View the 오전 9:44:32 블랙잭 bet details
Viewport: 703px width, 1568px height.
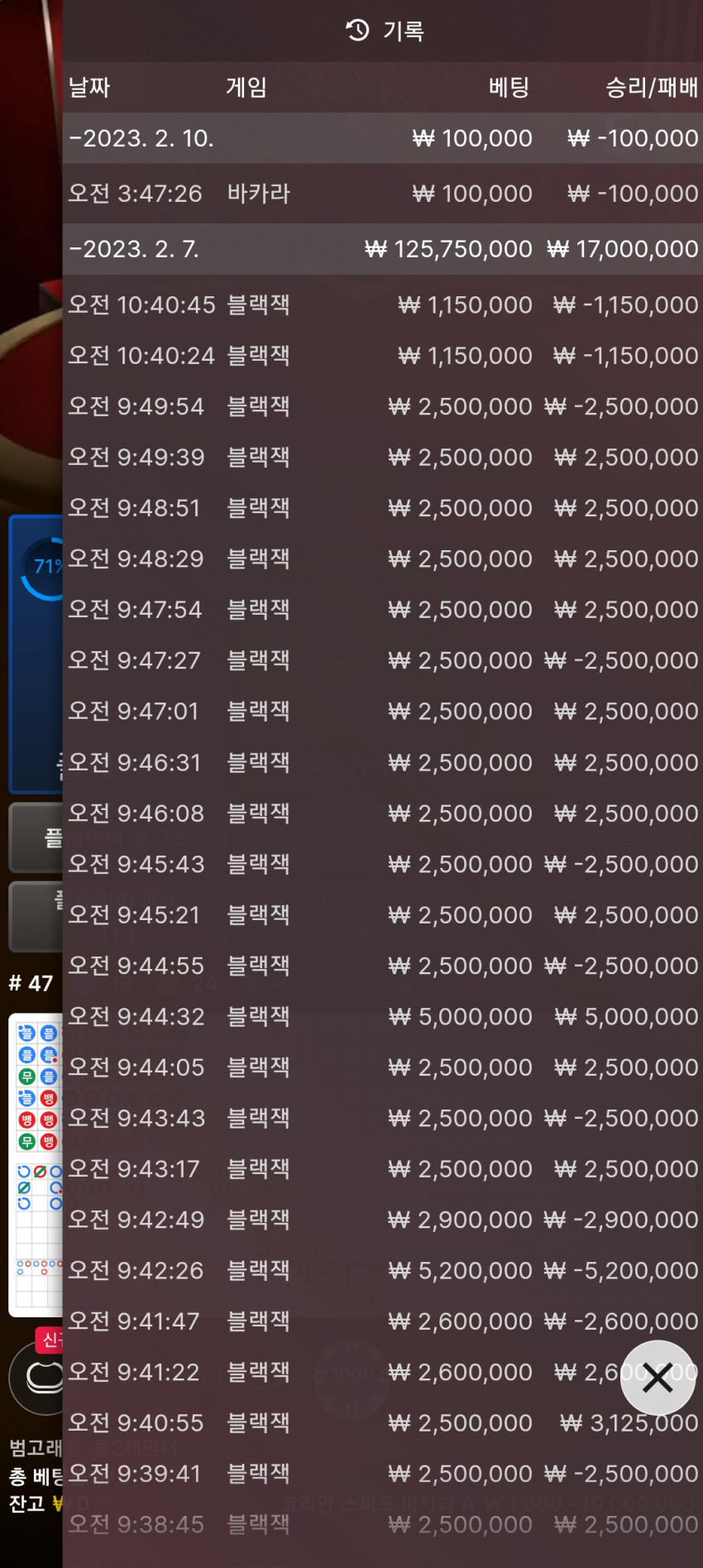(383, 1016)
